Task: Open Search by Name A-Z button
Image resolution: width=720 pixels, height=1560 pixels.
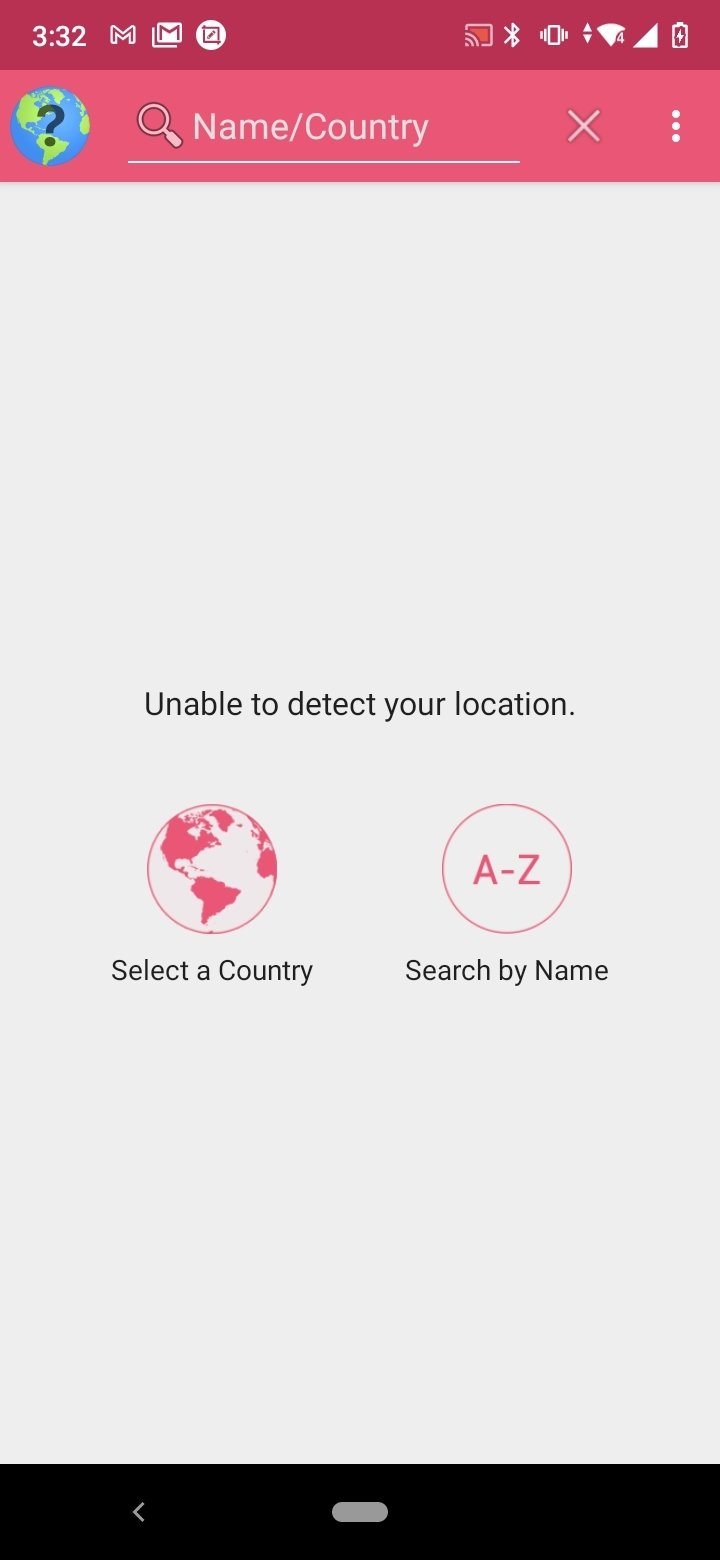Action: click(x=507, y=868)
